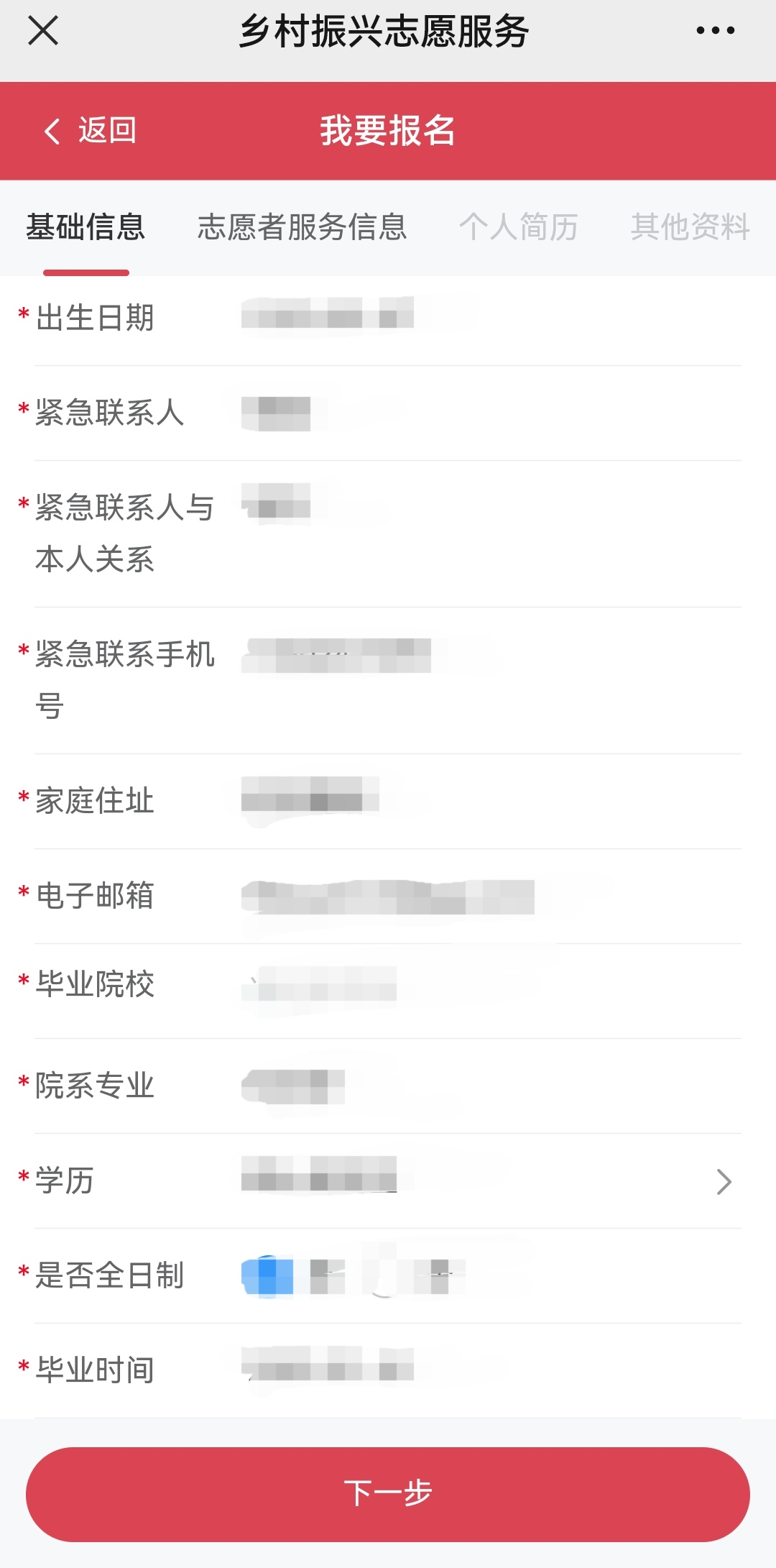Continue with the 下一步 button
Screen dimensions: 776x1568
(x=388, y=1494)
